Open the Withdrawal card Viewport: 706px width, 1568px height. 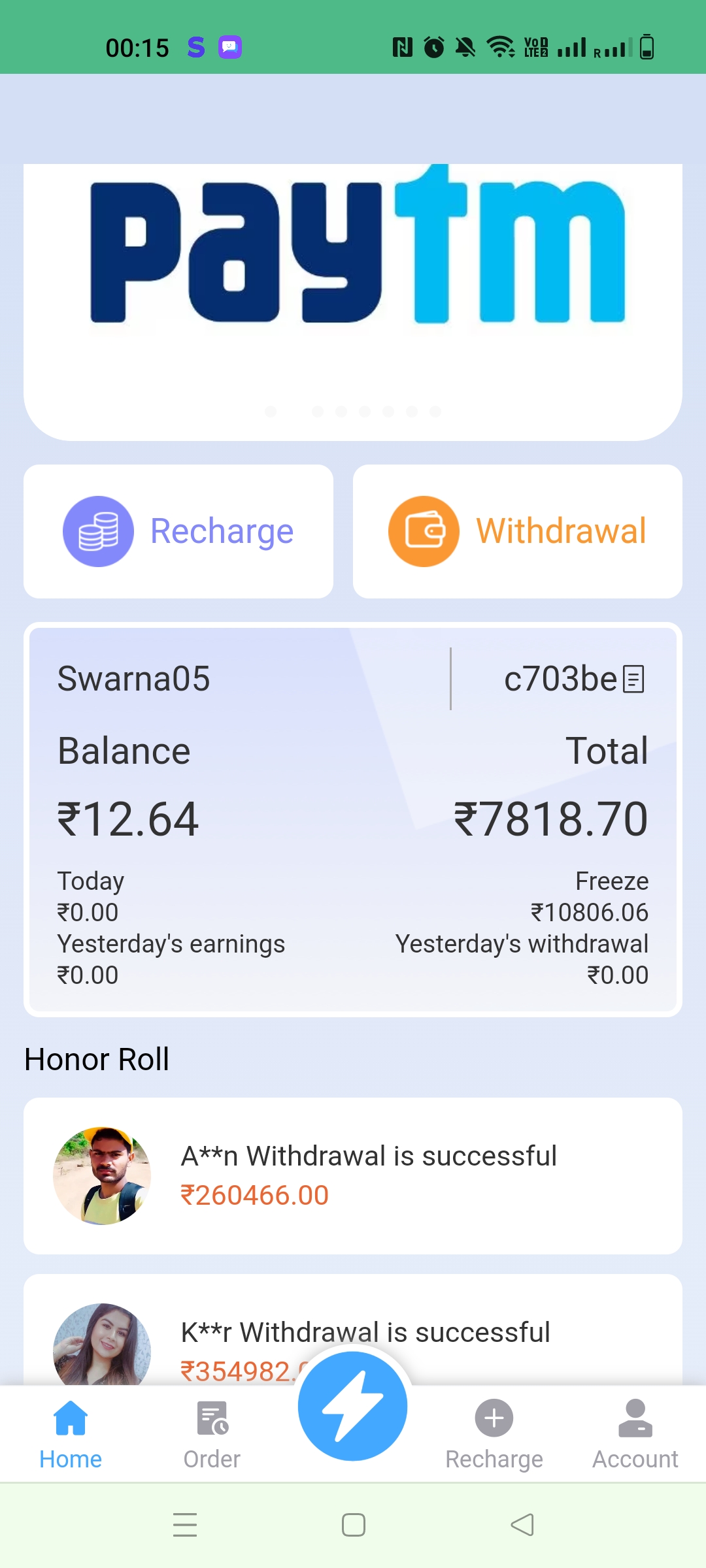(x=517, y=531)
